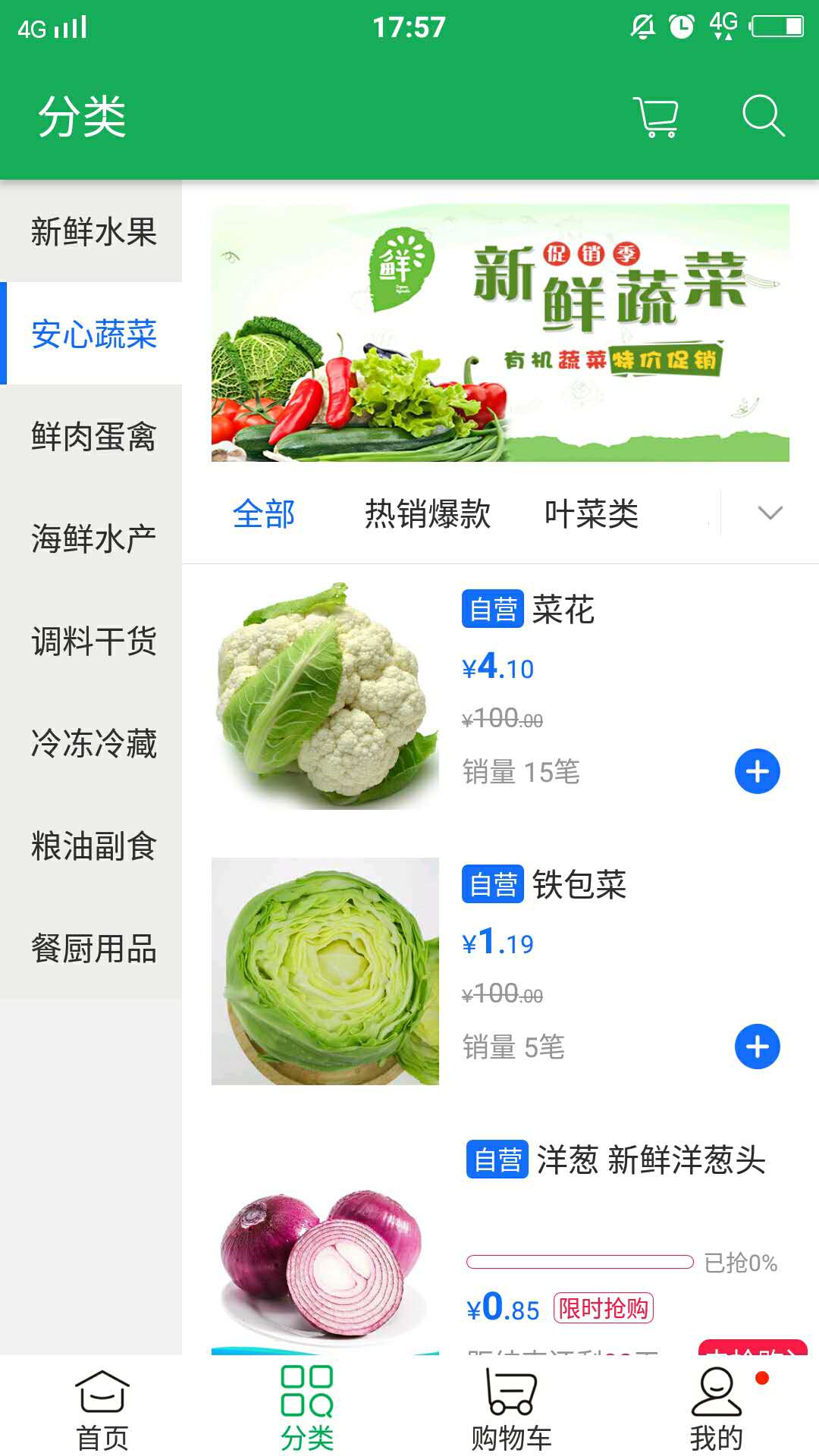Image resolution: width=819 pixels, height=1456 pixels.
Task: Expand the subcategory dropdown chevron
Action: [770, 513]
